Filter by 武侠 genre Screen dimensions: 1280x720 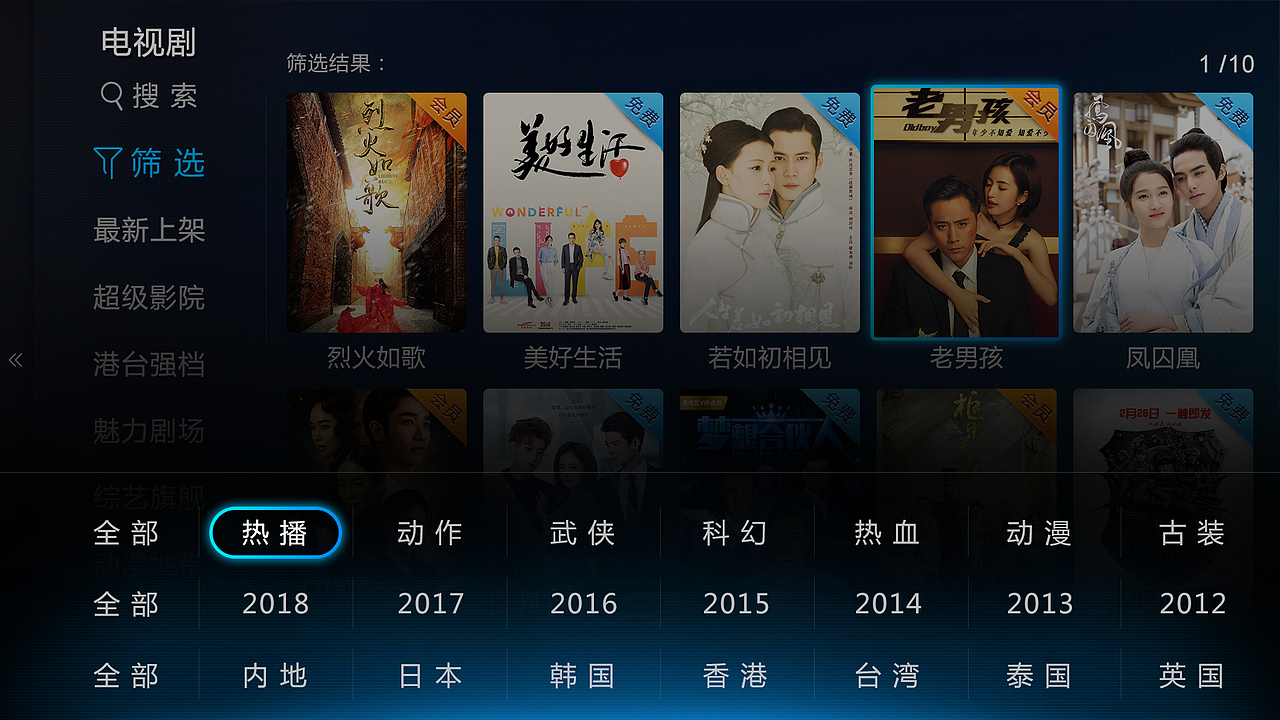click(582, 533)
